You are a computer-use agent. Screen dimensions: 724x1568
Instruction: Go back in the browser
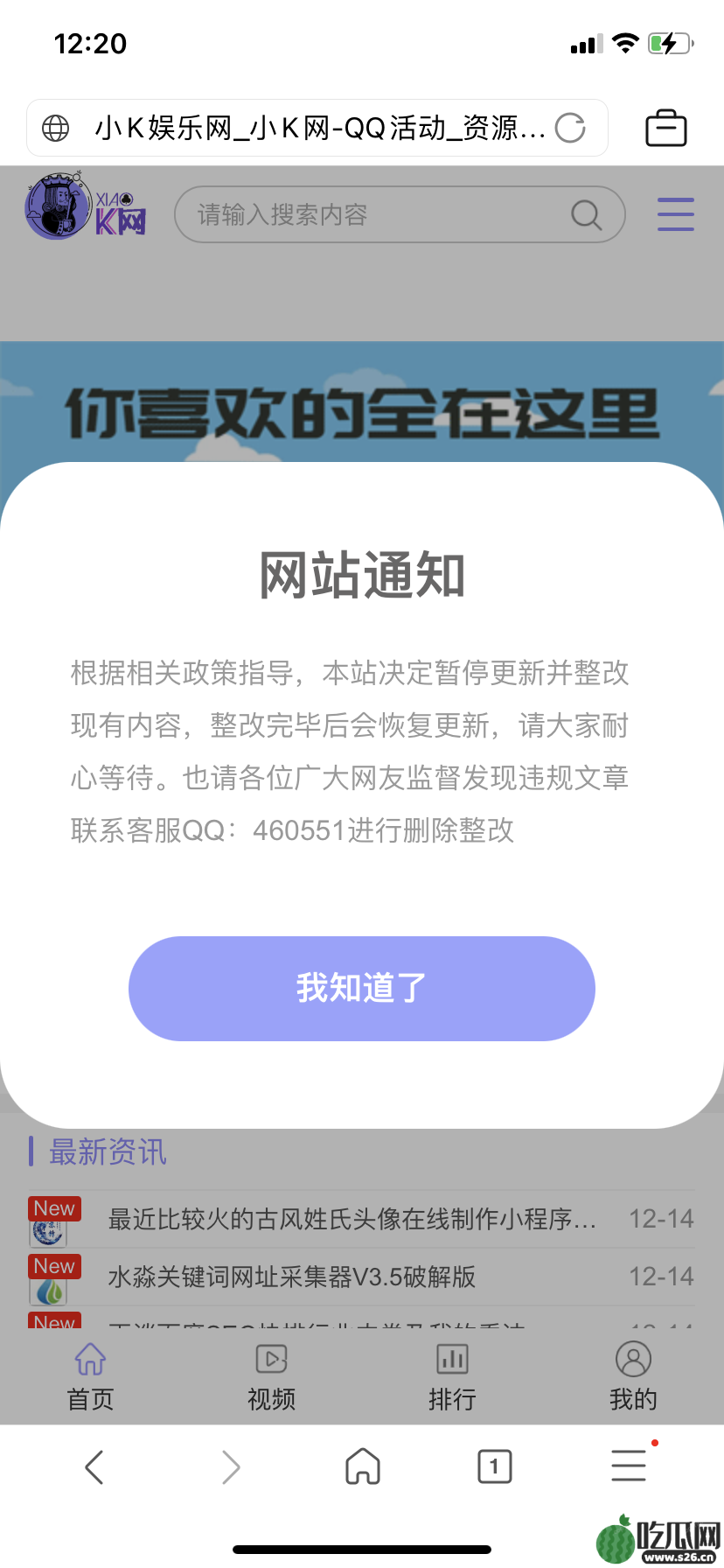[94, 1466]
